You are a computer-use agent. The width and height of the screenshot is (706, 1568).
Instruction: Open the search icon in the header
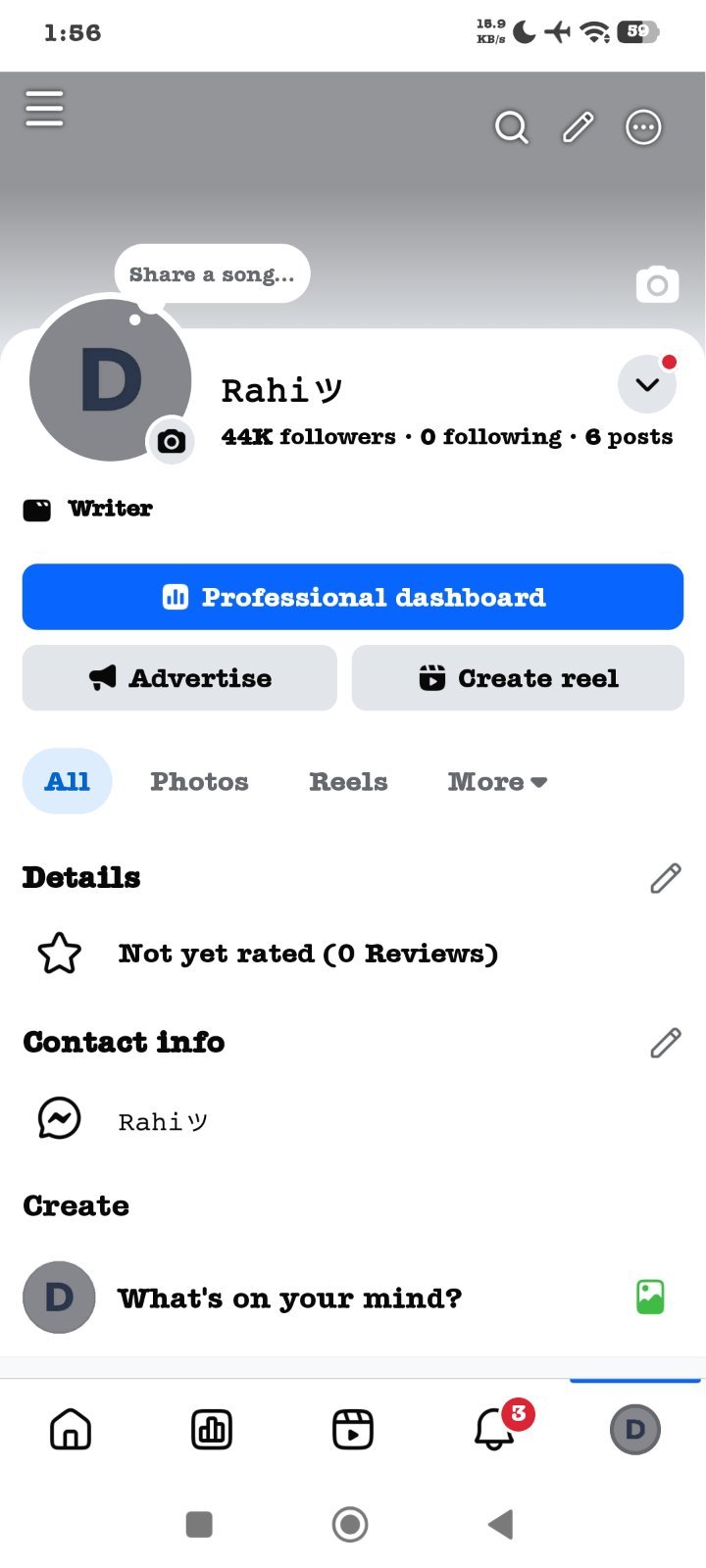pos(511,127)
